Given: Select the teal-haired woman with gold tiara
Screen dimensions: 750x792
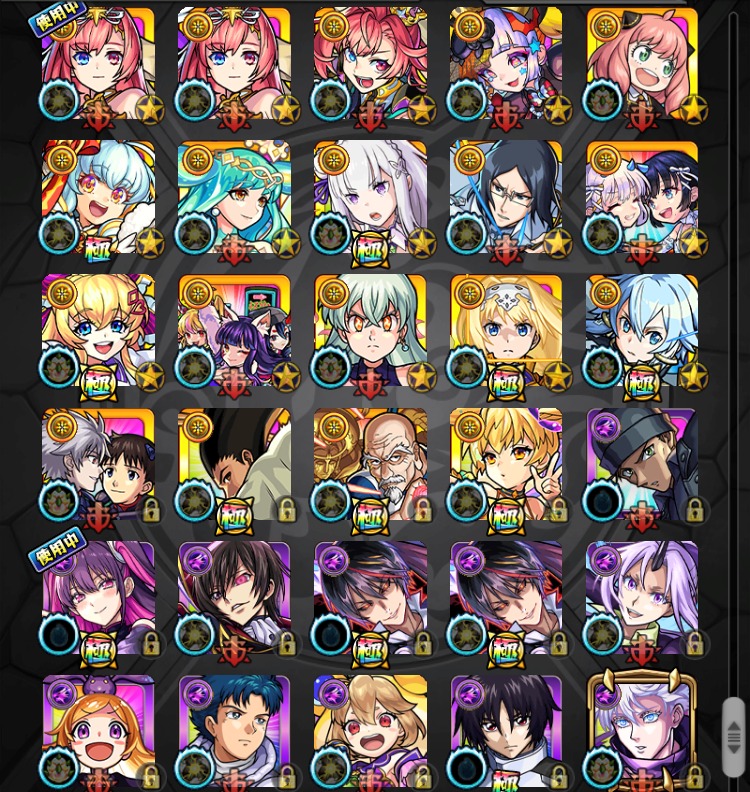Looking at the screenshot, I should 234,198.
